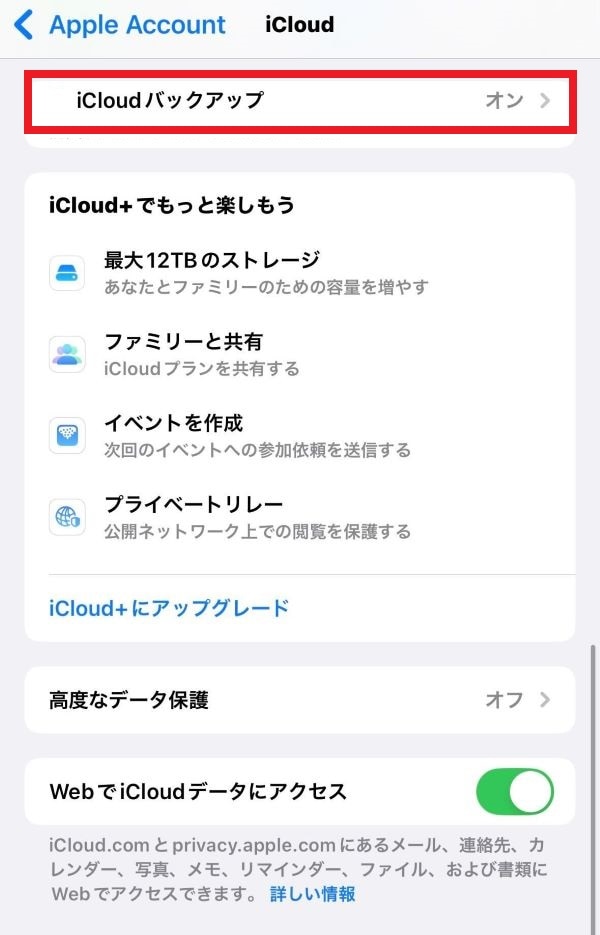Open the 詳しい情報 link

coord(312,894)
